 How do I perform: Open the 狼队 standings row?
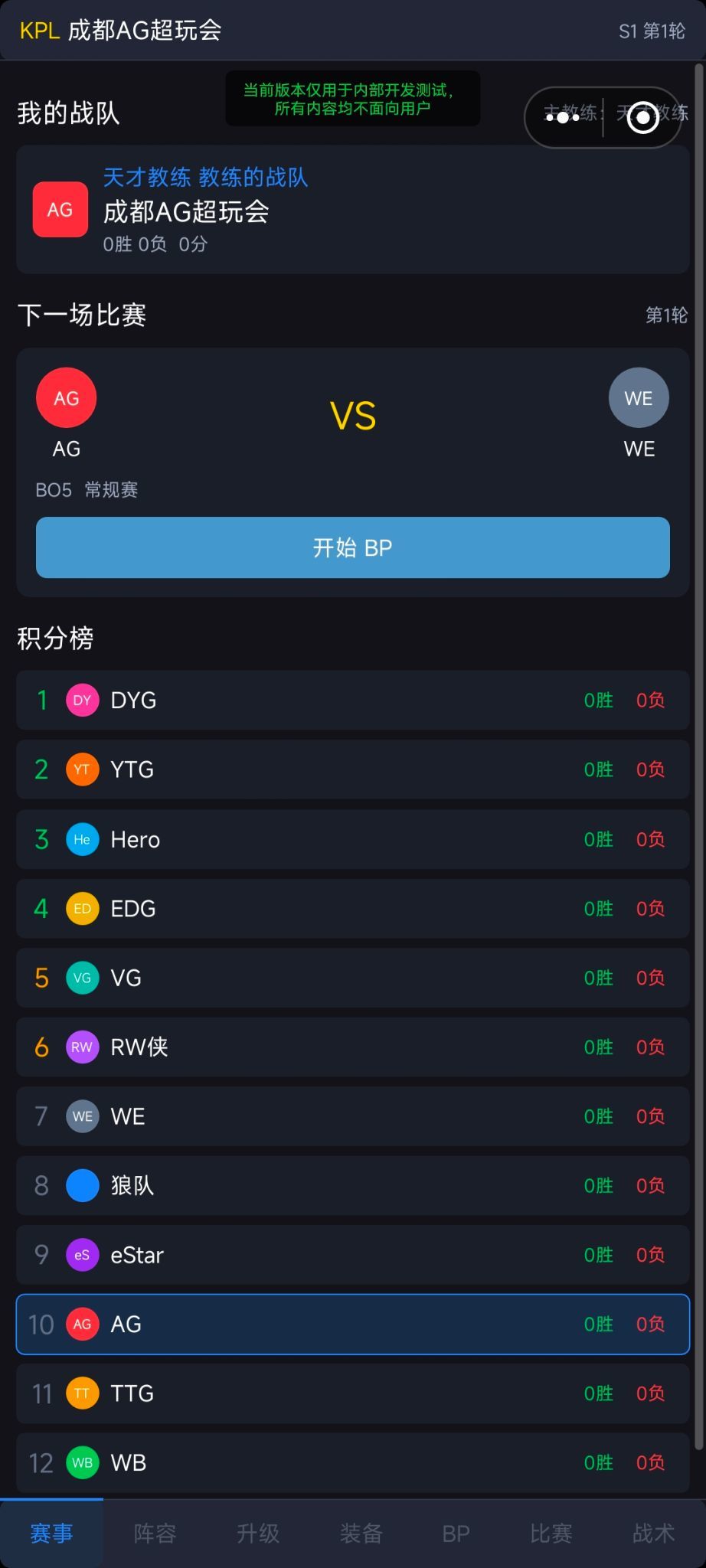pyautogui.click(x=352, y=1185)
